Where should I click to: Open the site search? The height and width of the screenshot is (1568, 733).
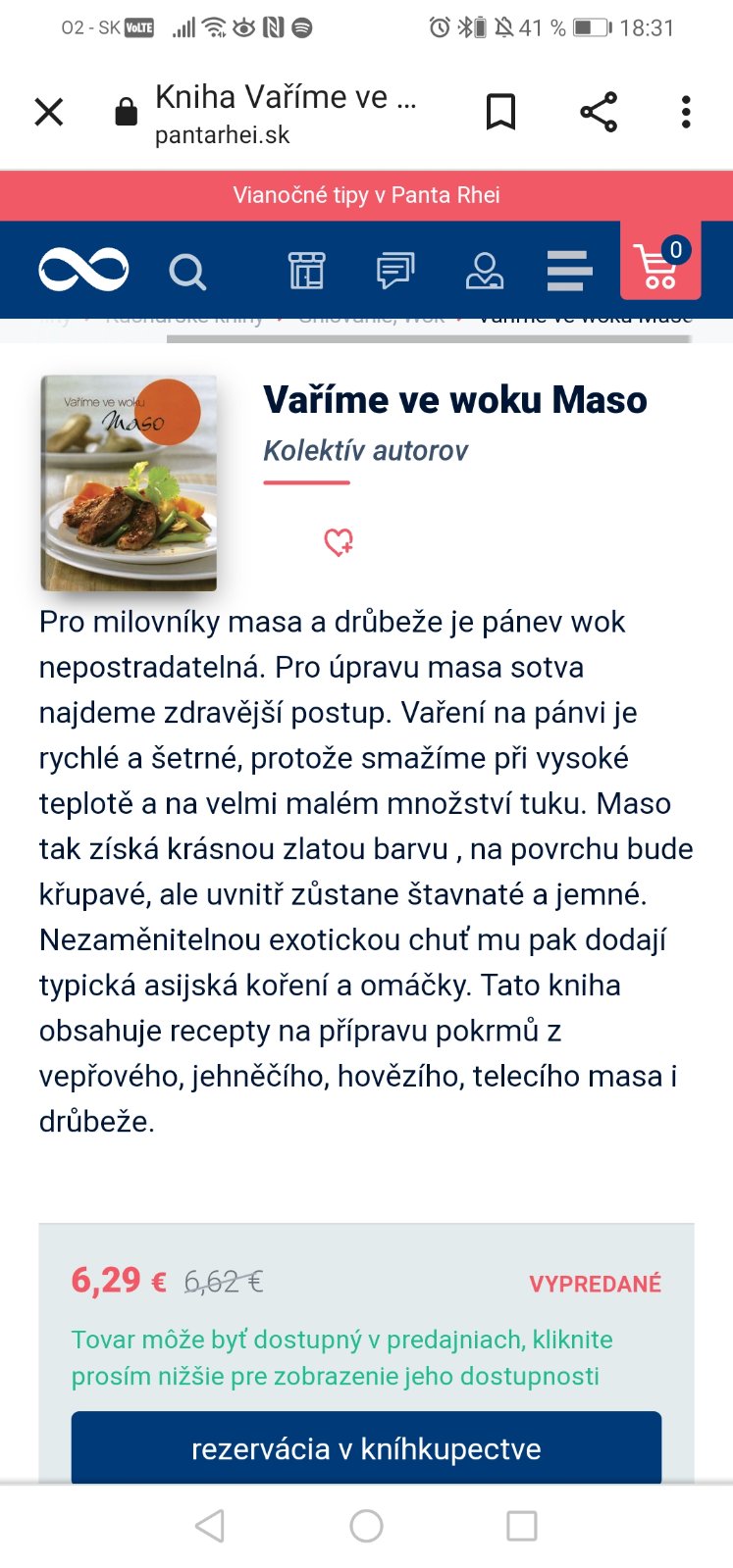pyautogui.click(x=186, y=271)
